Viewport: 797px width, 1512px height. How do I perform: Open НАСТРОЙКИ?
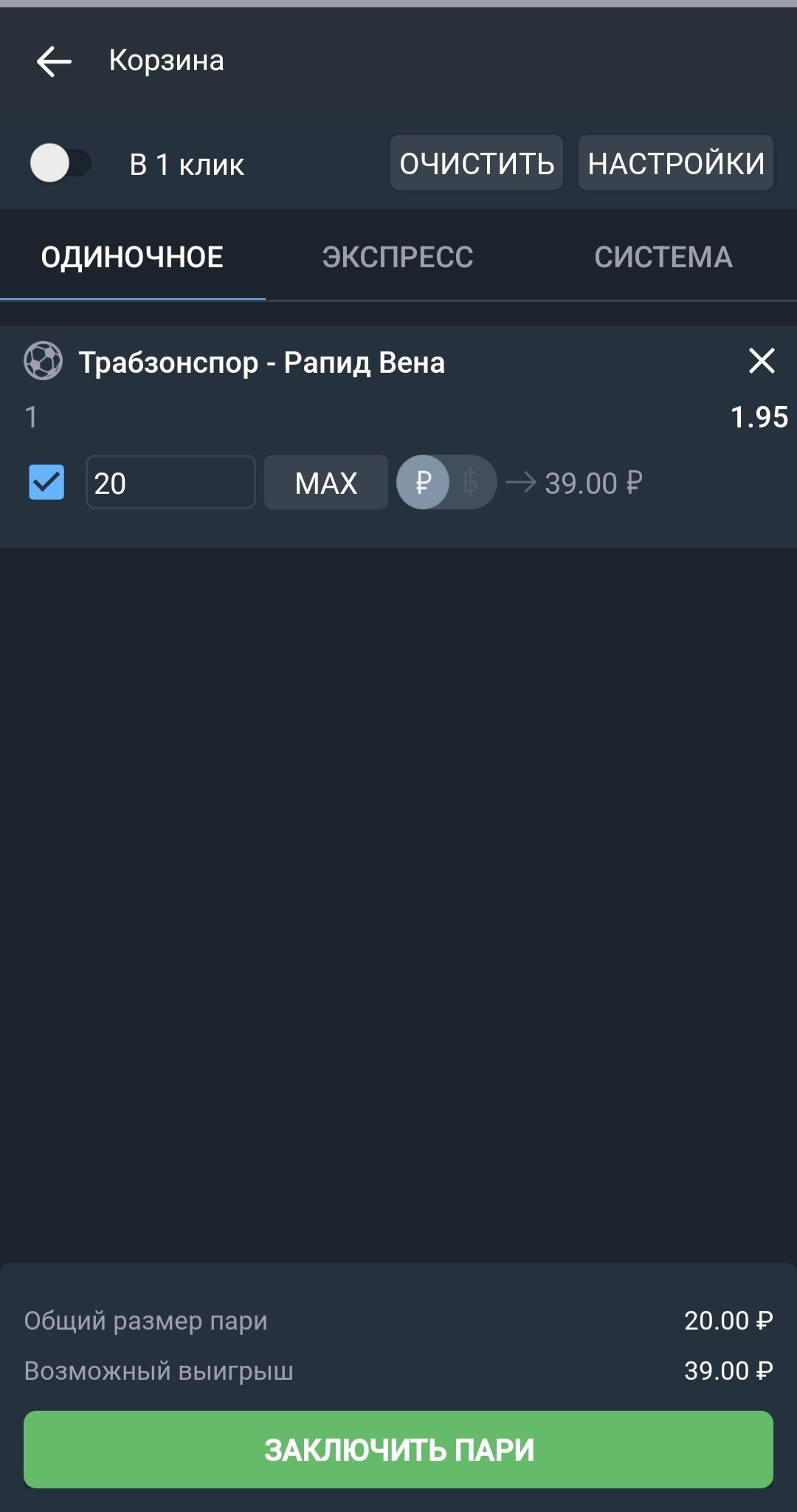675,163
